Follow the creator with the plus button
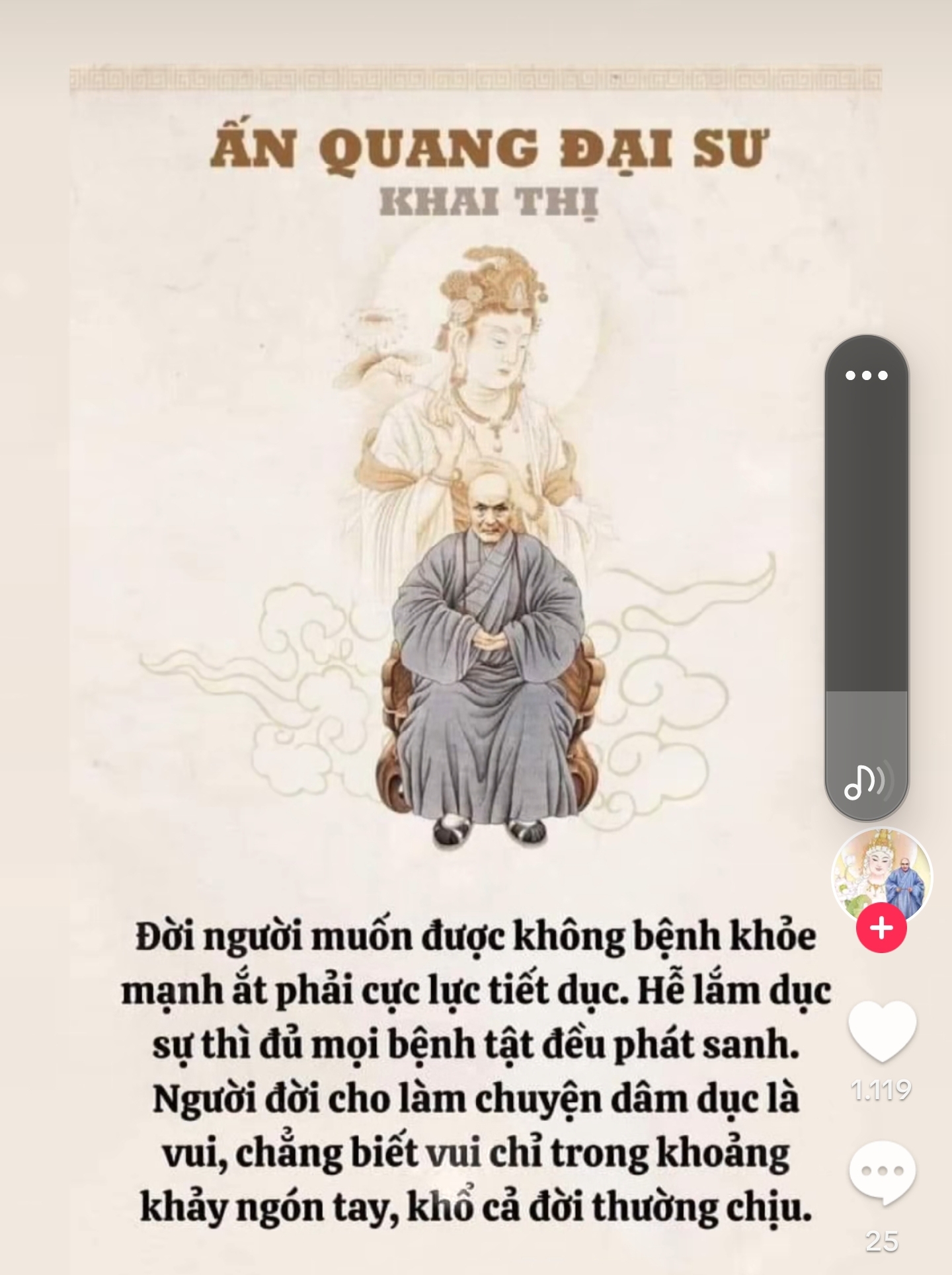The height and width of the screenshot is (1275, 952). tap(881, 928)
